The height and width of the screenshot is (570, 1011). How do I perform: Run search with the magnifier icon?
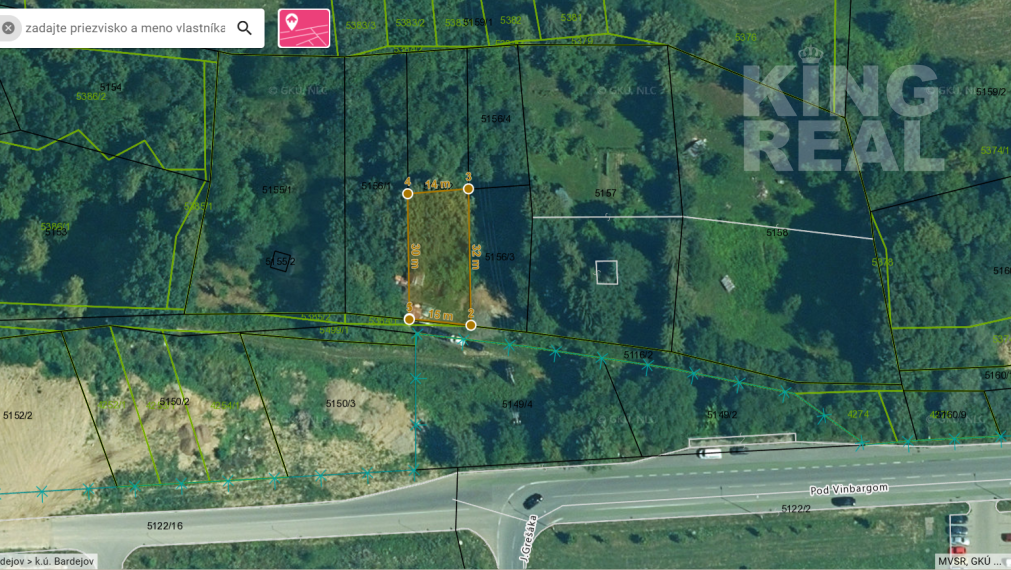244,28
